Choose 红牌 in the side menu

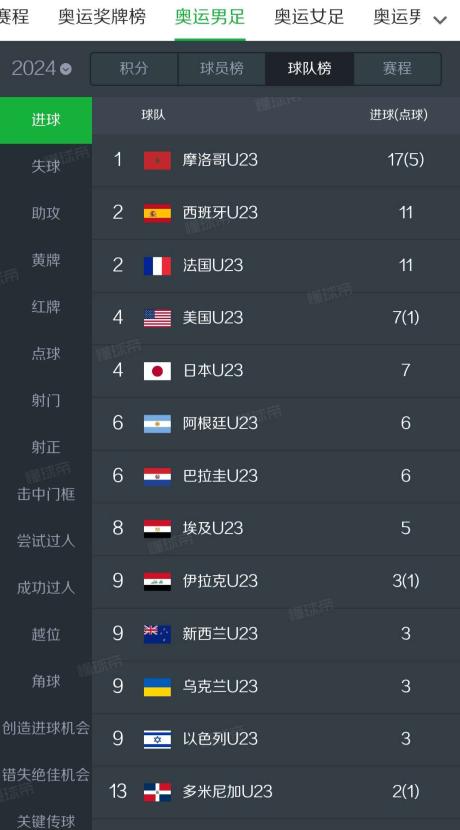click(46, 306)
